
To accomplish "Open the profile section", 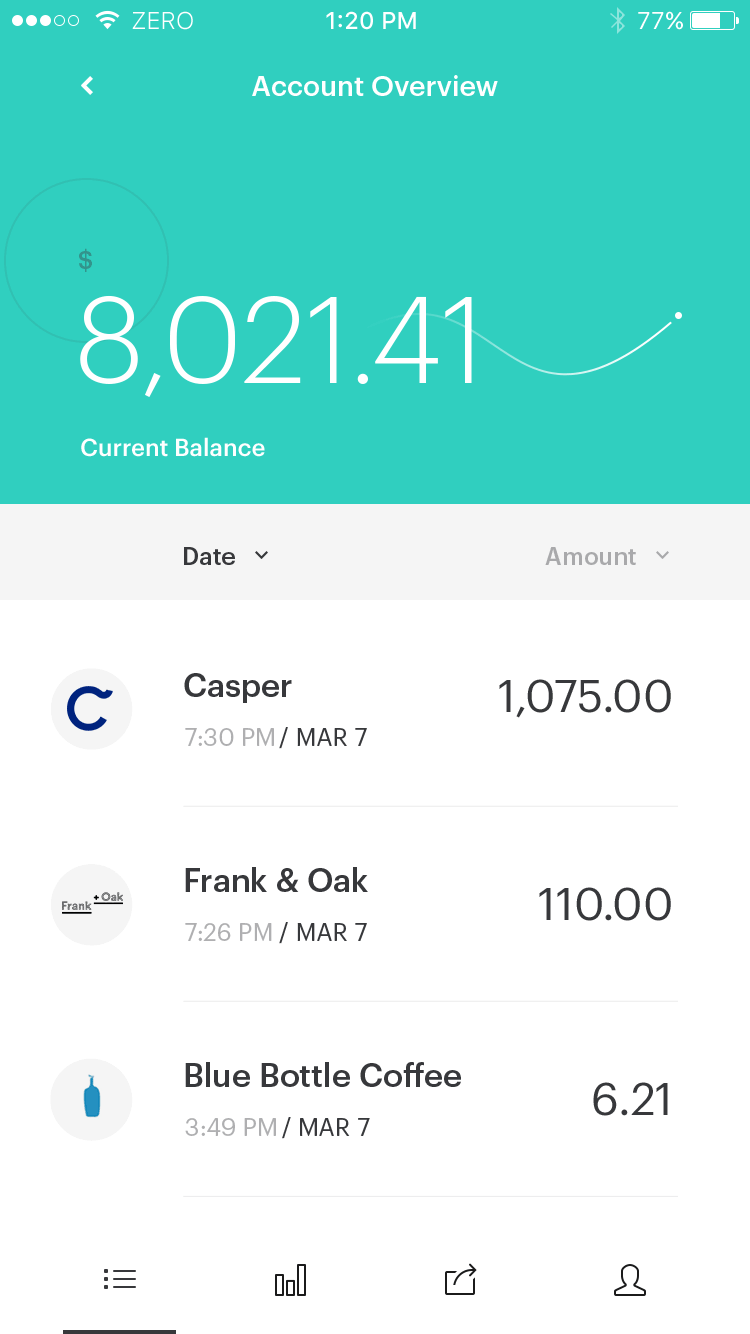I will pos(630,1279).
